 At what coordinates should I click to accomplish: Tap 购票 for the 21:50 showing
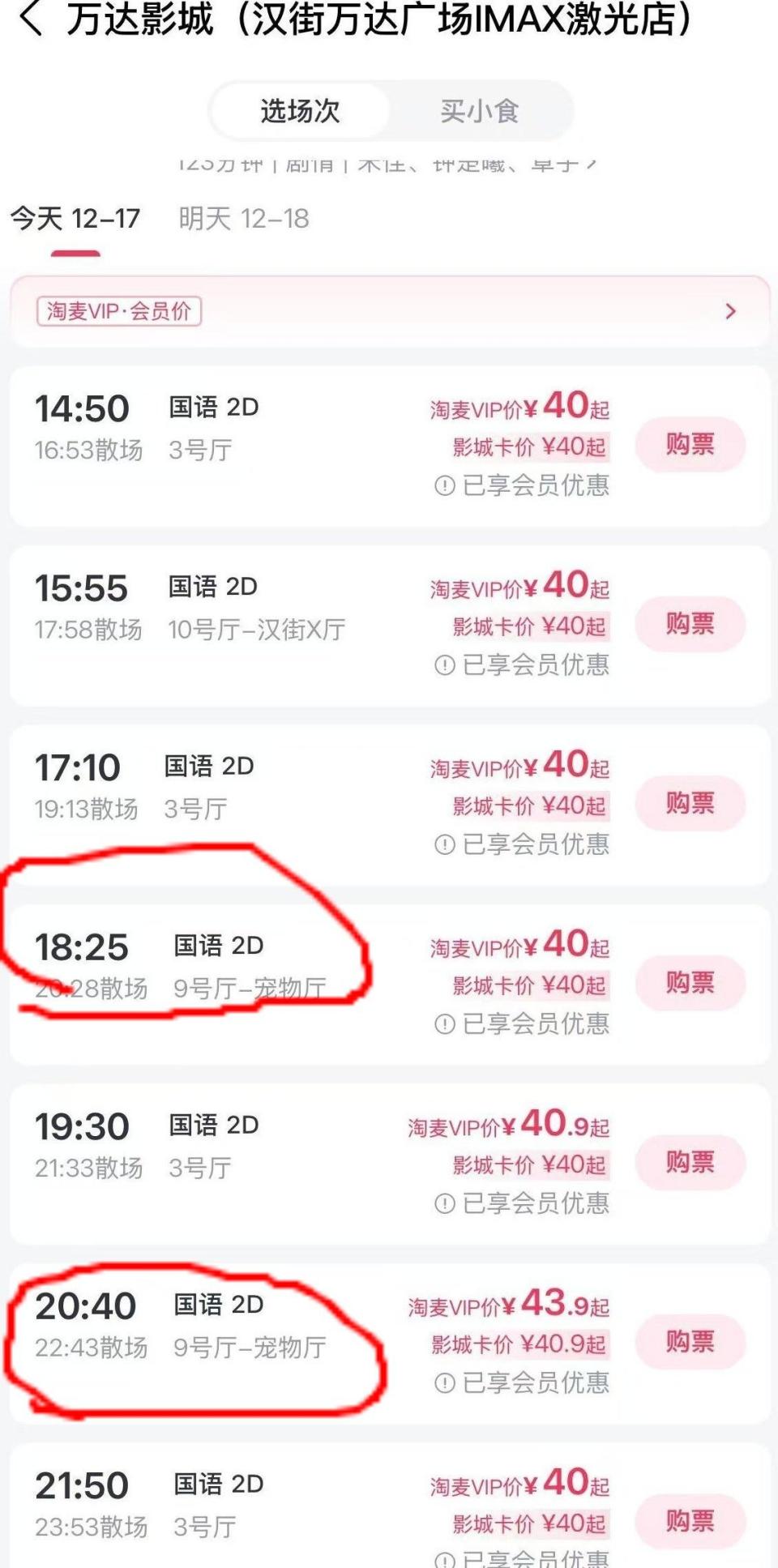[690, 1521]
